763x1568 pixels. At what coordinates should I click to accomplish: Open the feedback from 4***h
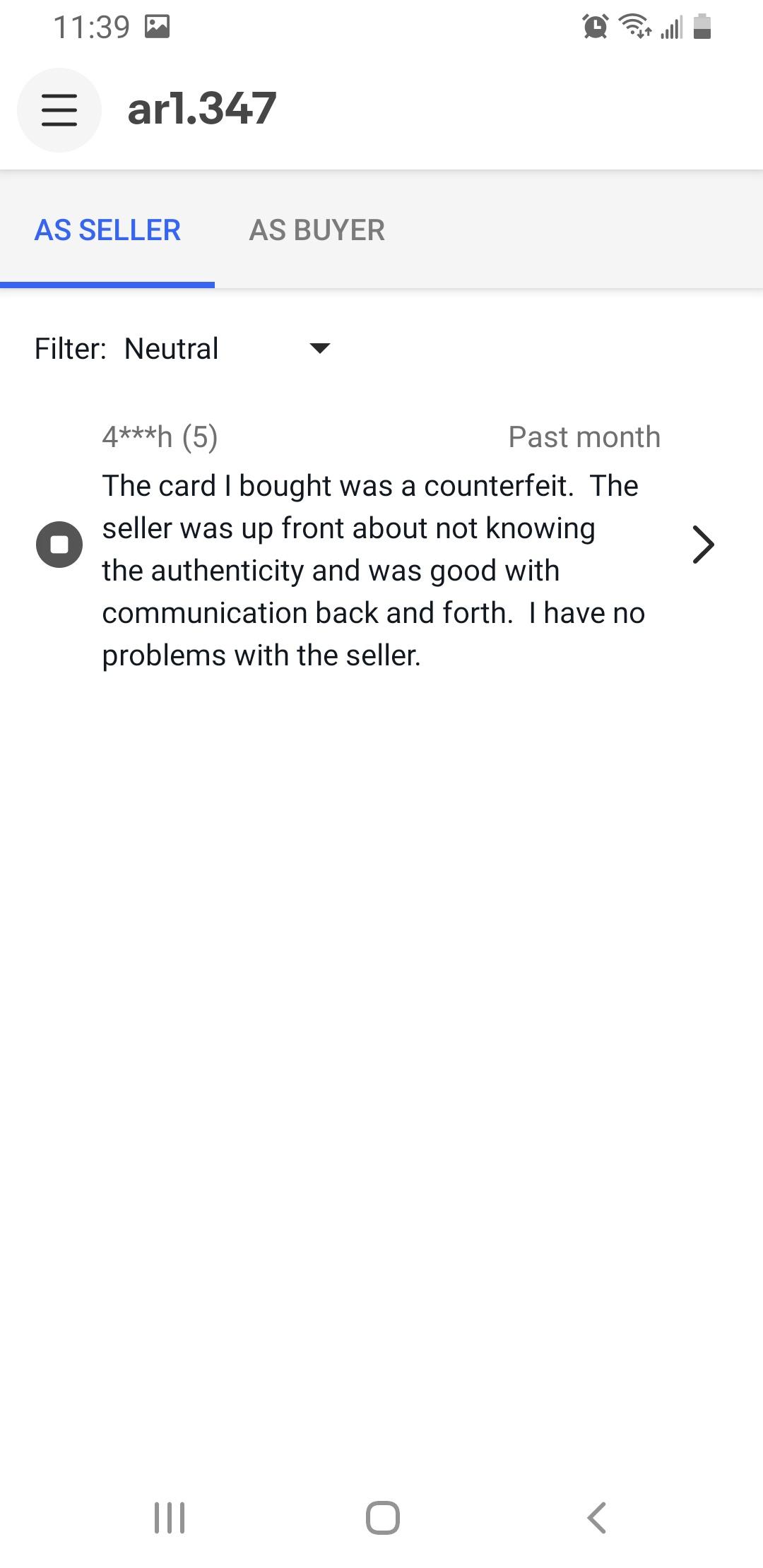coord(381,545)
